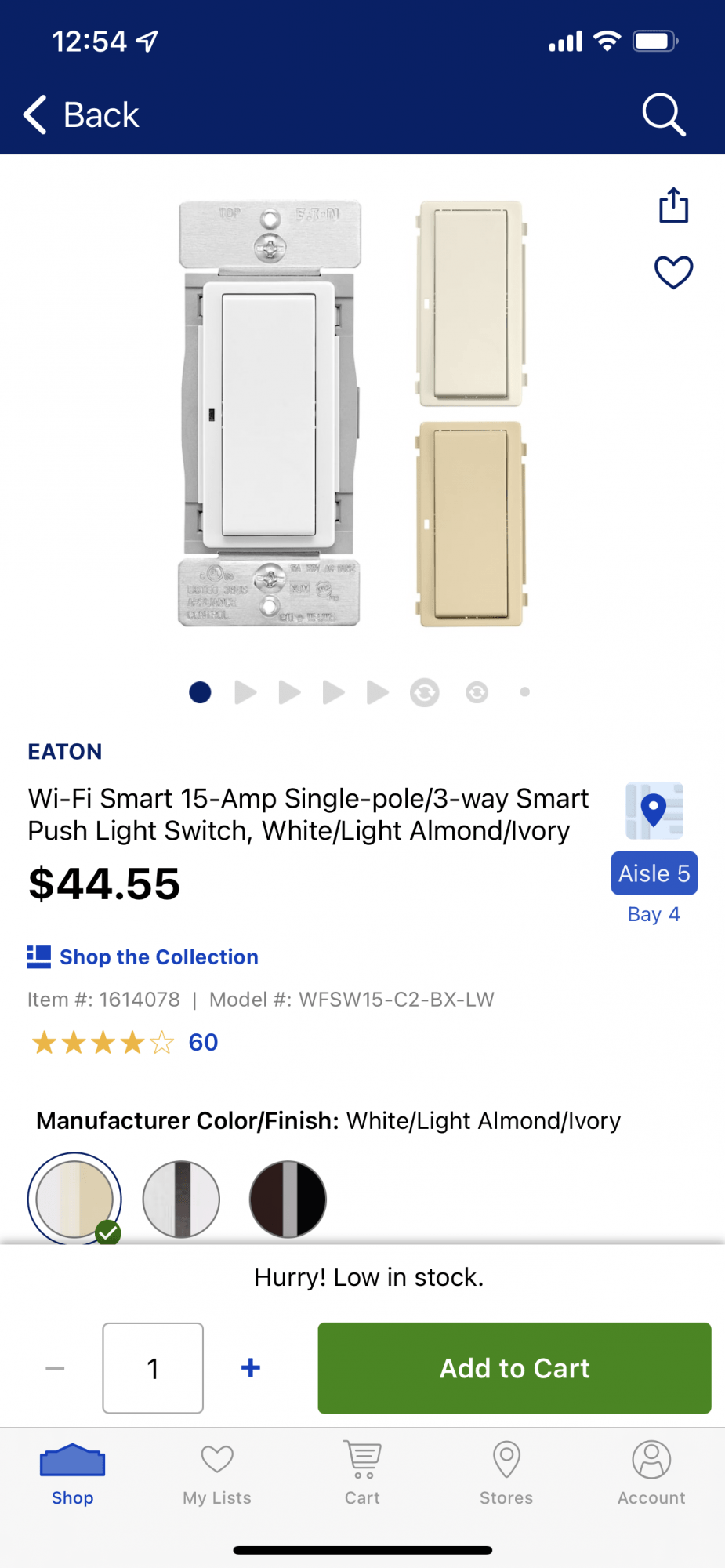Open the search magnifier
Screen dimensions: 725x1568
pos(663,115)
